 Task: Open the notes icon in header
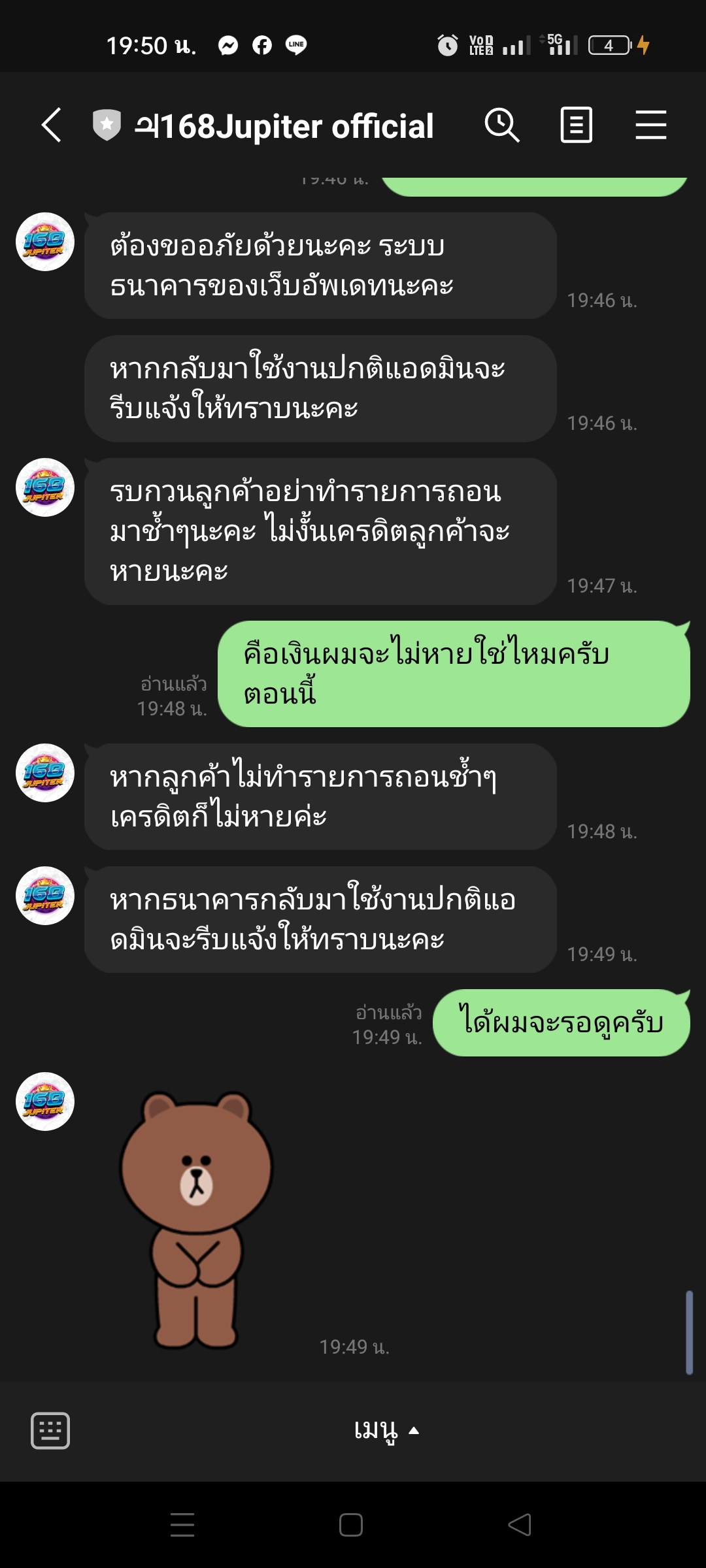[576, 125]
